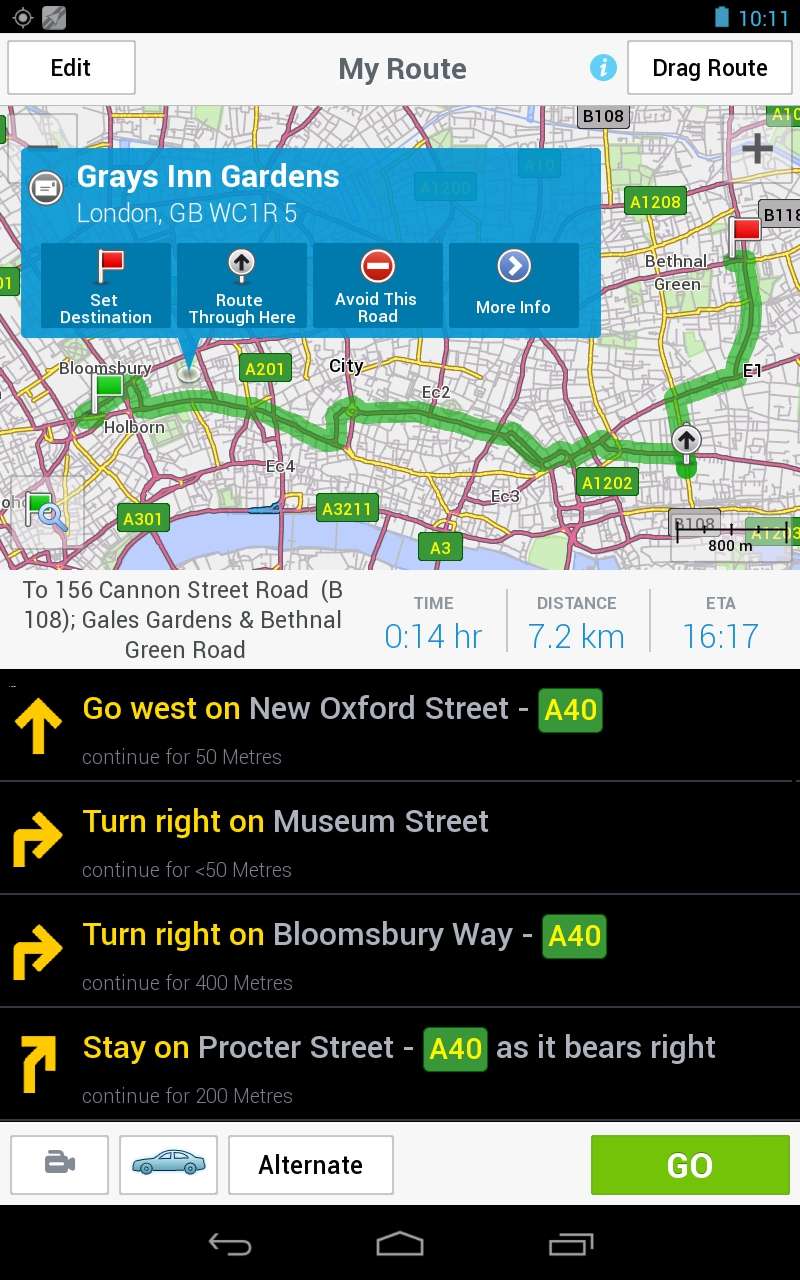
Task: Open the Bloomsbury Way turn step
Action: point(400,951)
